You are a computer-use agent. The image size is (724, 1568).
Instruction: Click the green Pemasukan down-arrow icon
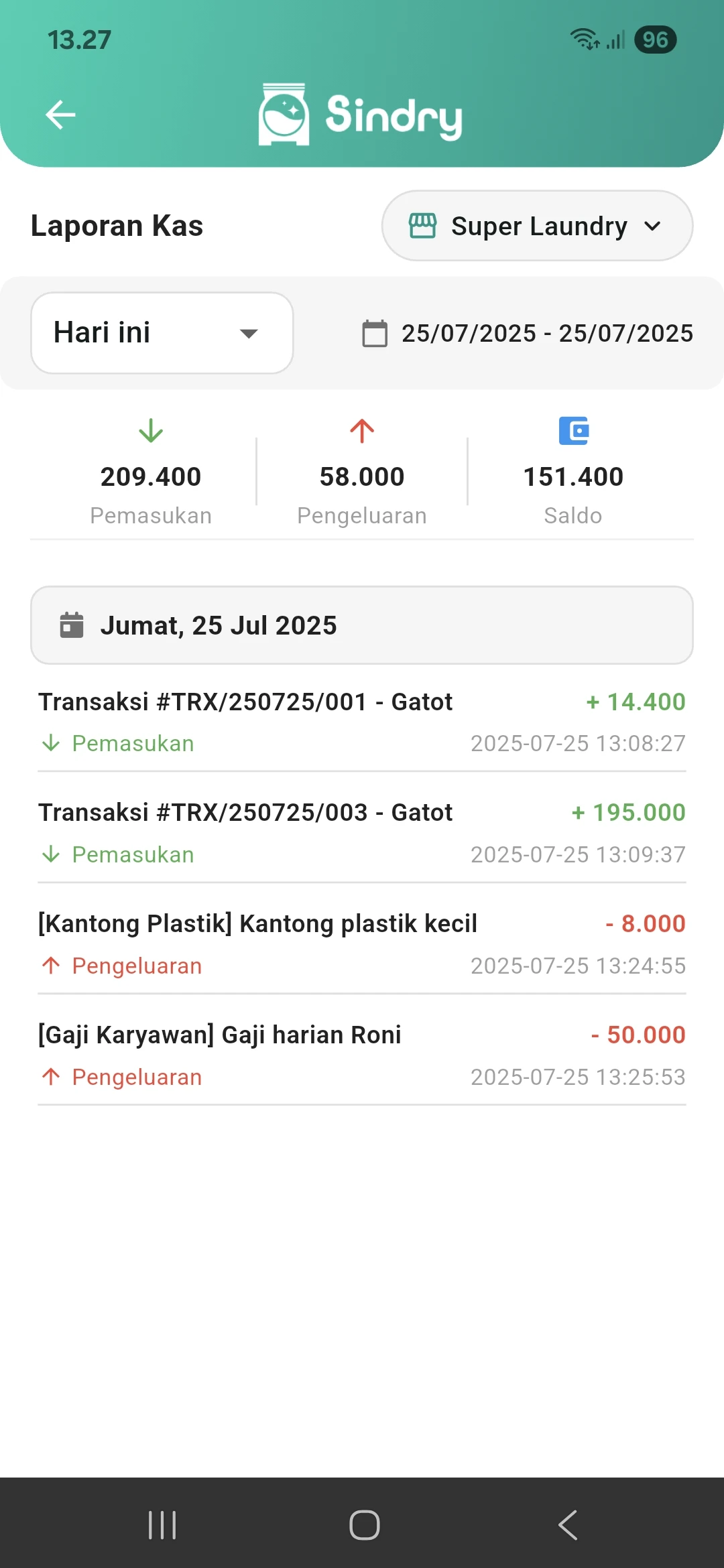pyautogui.click(x=150, y=431)
